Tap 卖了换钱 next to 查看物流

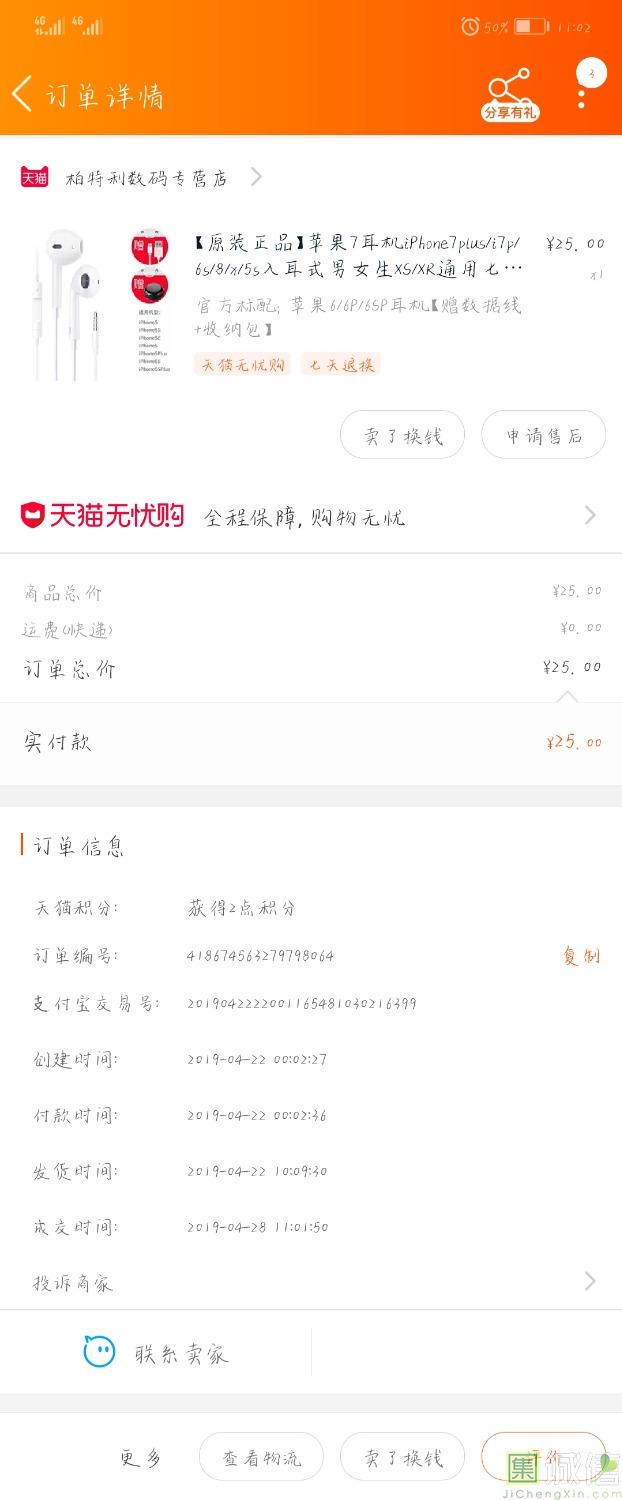(402, 1458)
